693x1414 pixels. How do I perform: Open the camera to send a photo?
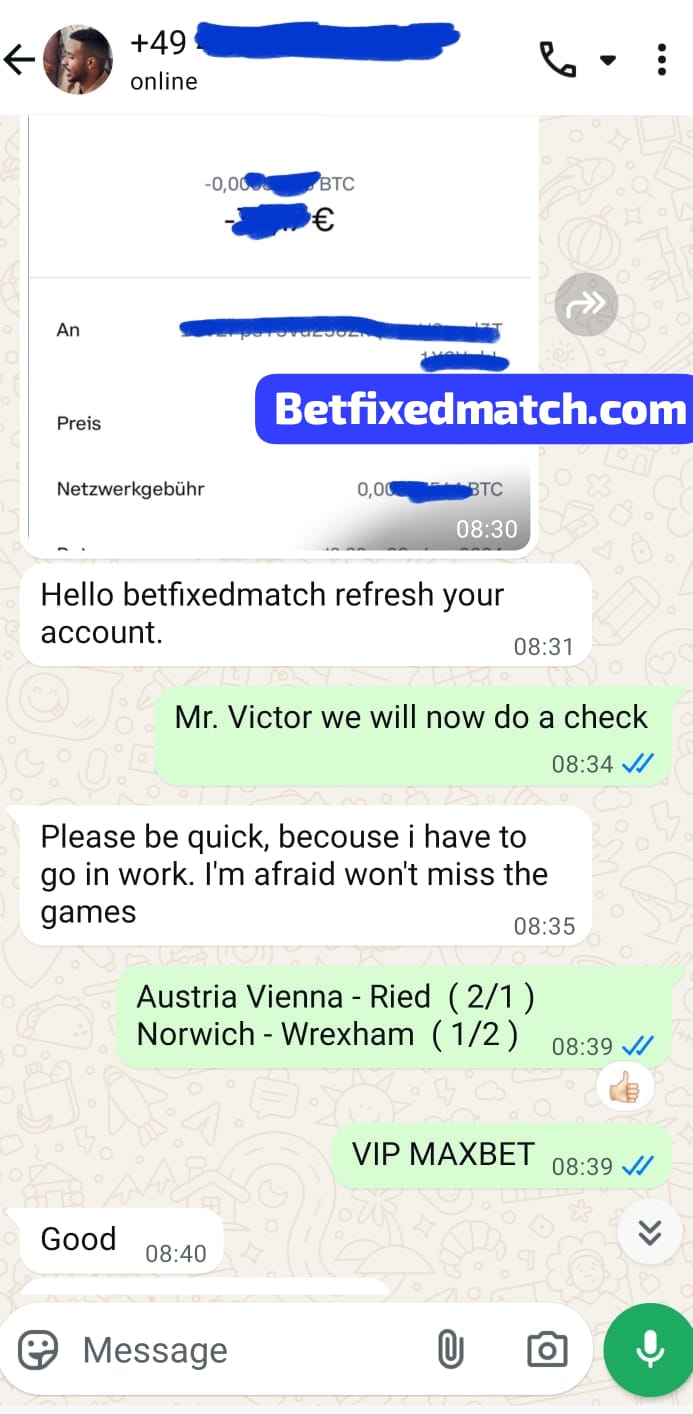(x=547, y=1350)
